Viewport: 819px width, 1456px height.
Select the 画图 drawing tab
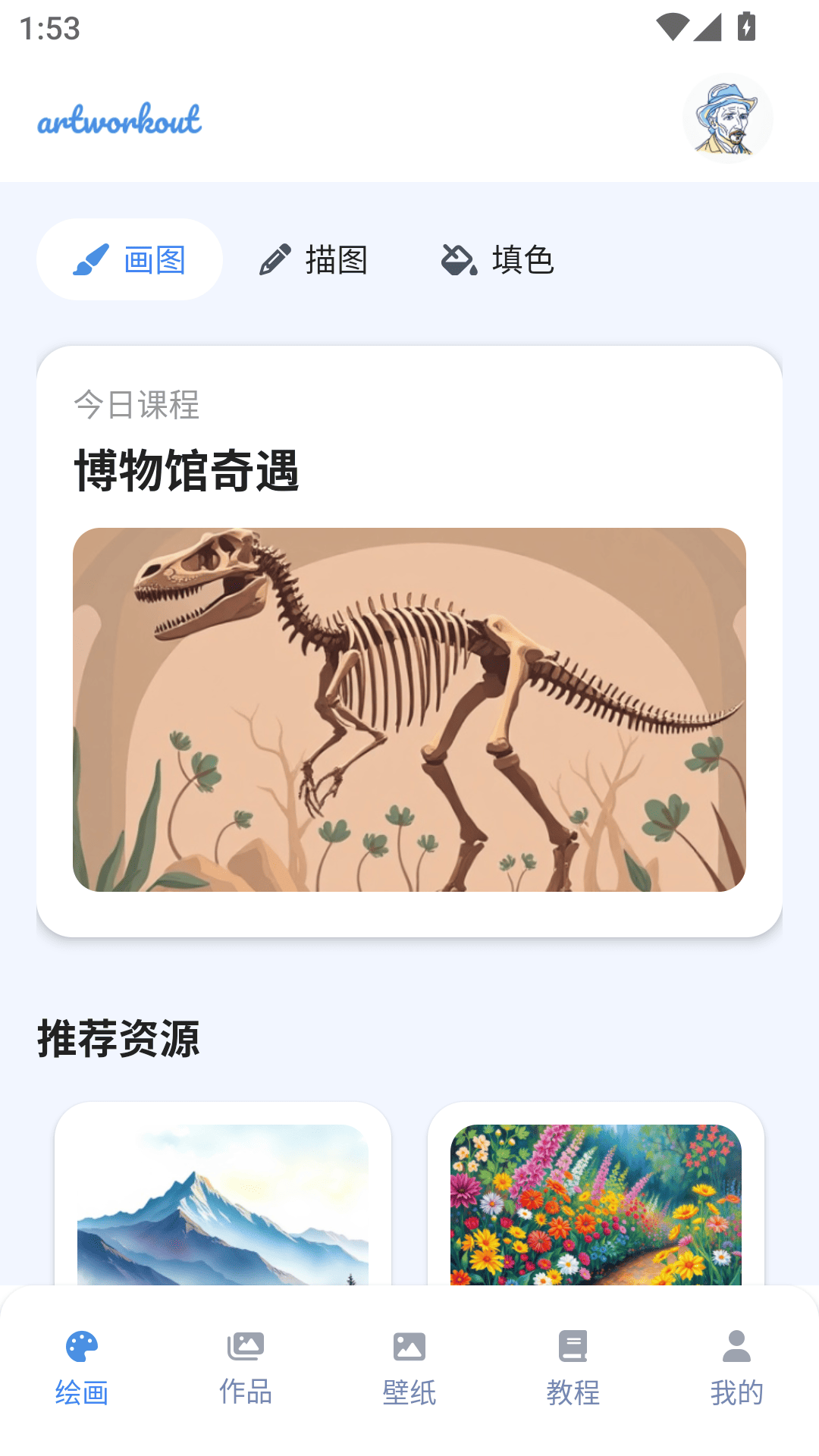[130, 260]
